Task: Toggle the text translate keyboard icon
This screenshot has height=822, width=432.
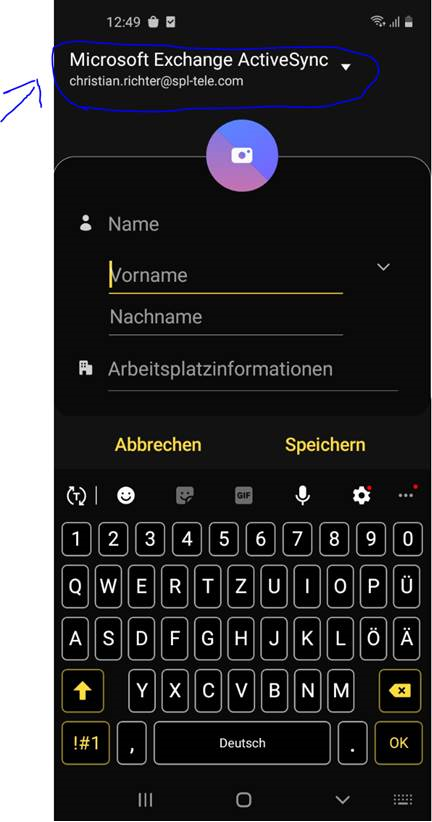Action: tap(77, 495)
